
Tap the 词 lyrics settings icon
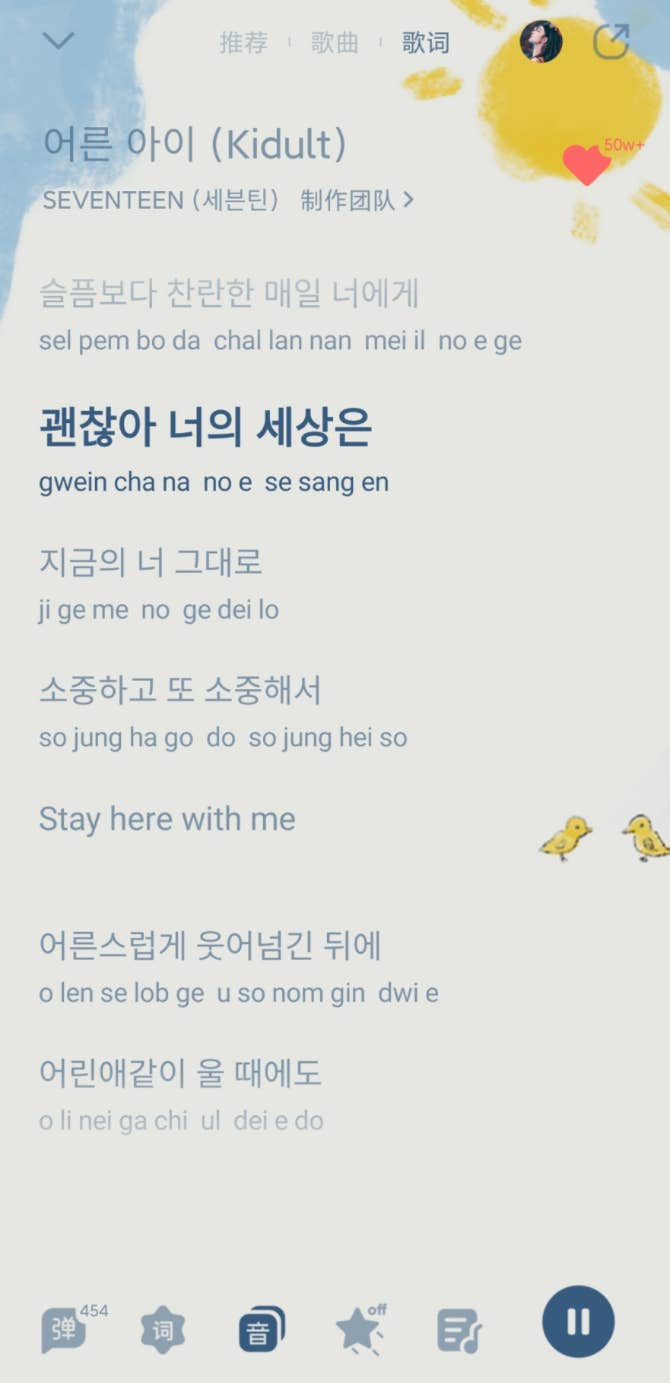(162, 1331)
